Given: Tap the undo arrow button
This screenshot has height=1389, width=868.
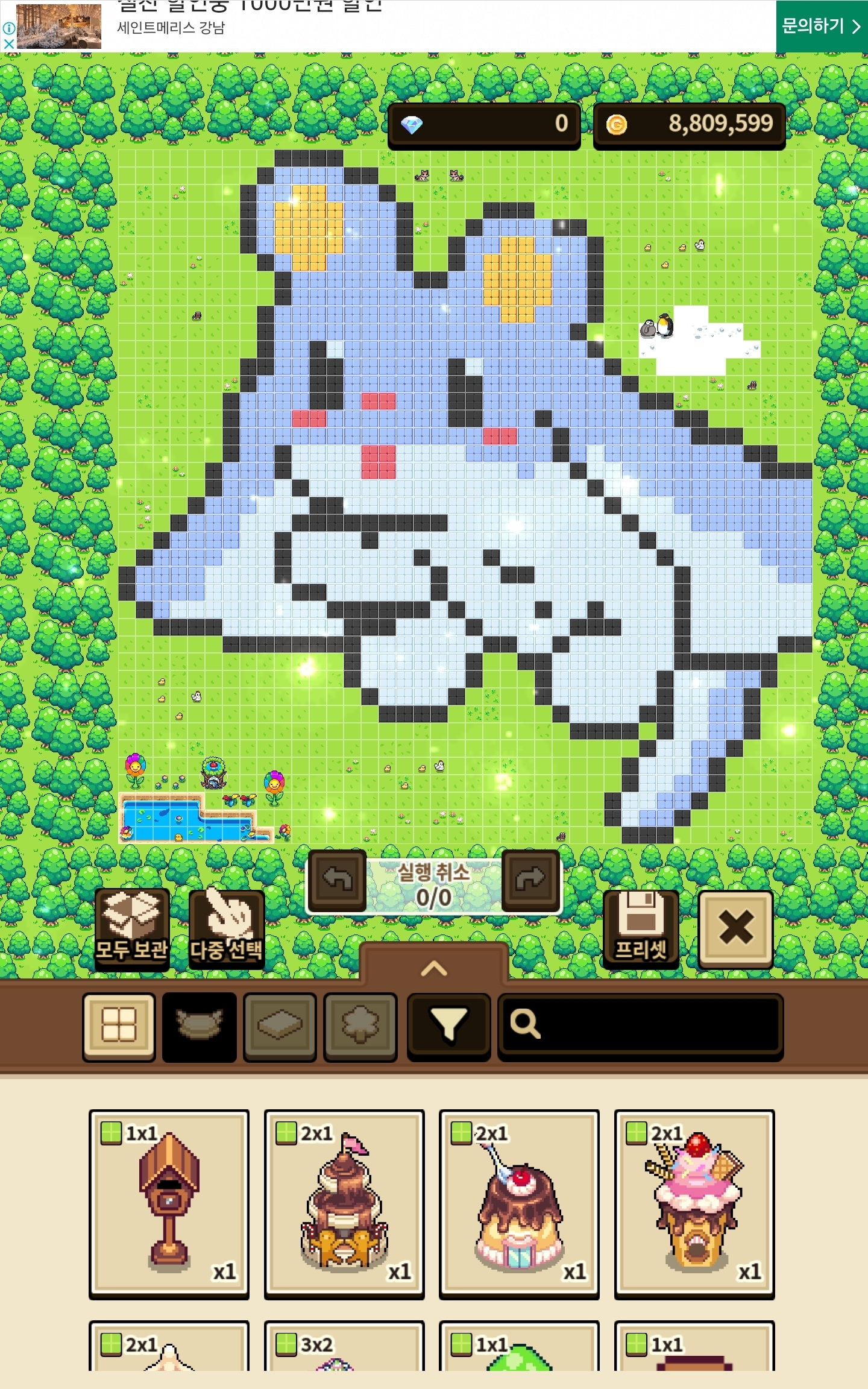Looking at the screenshot, I should [x=337, y=880].
